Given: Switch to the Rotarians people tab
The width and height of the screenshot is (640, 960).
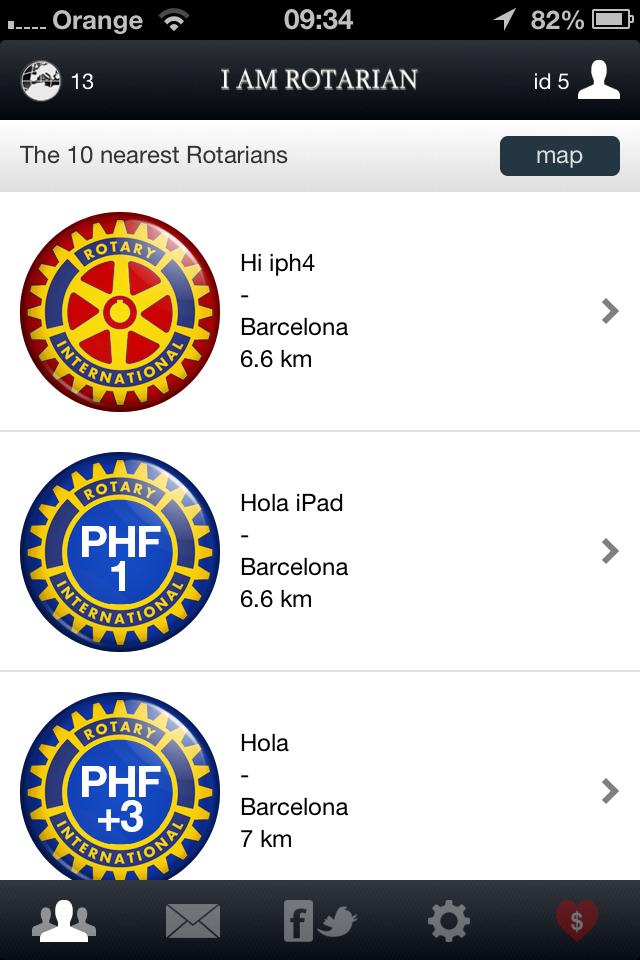Looking at the screenshot, I should click(x=63, y=920).
